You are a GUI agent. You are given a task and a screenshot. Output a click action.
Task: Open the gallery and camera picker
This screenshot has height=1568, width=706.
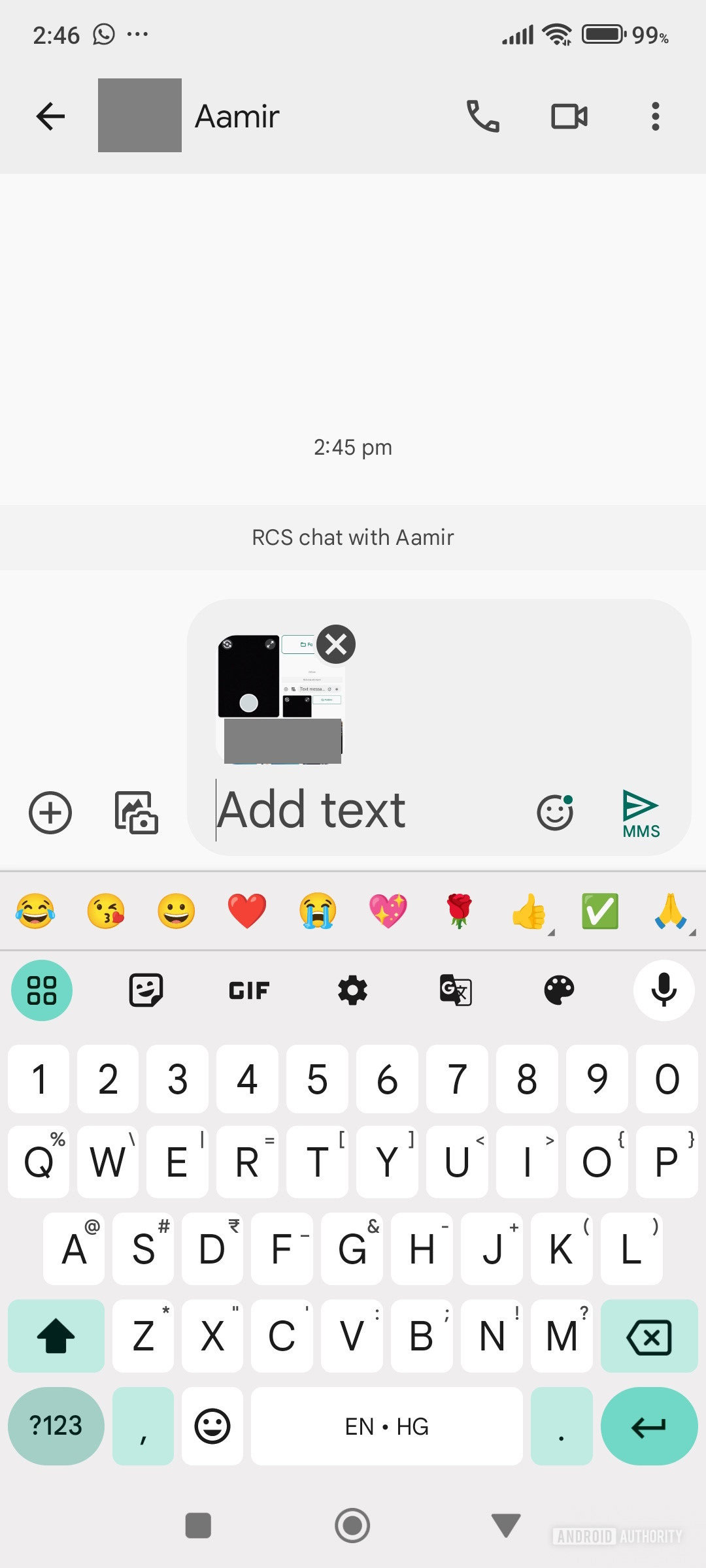pos(136,813)
